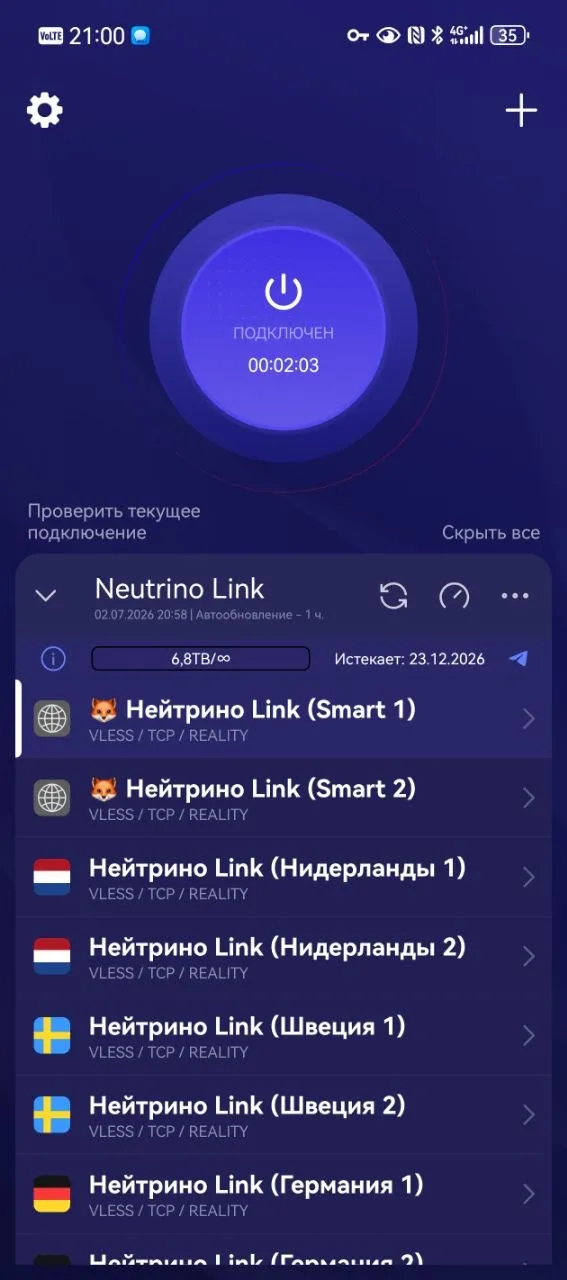Run the ping speed test for Neutrino Link
This screenshot has height=1280, width=567.
coord(454,596)
